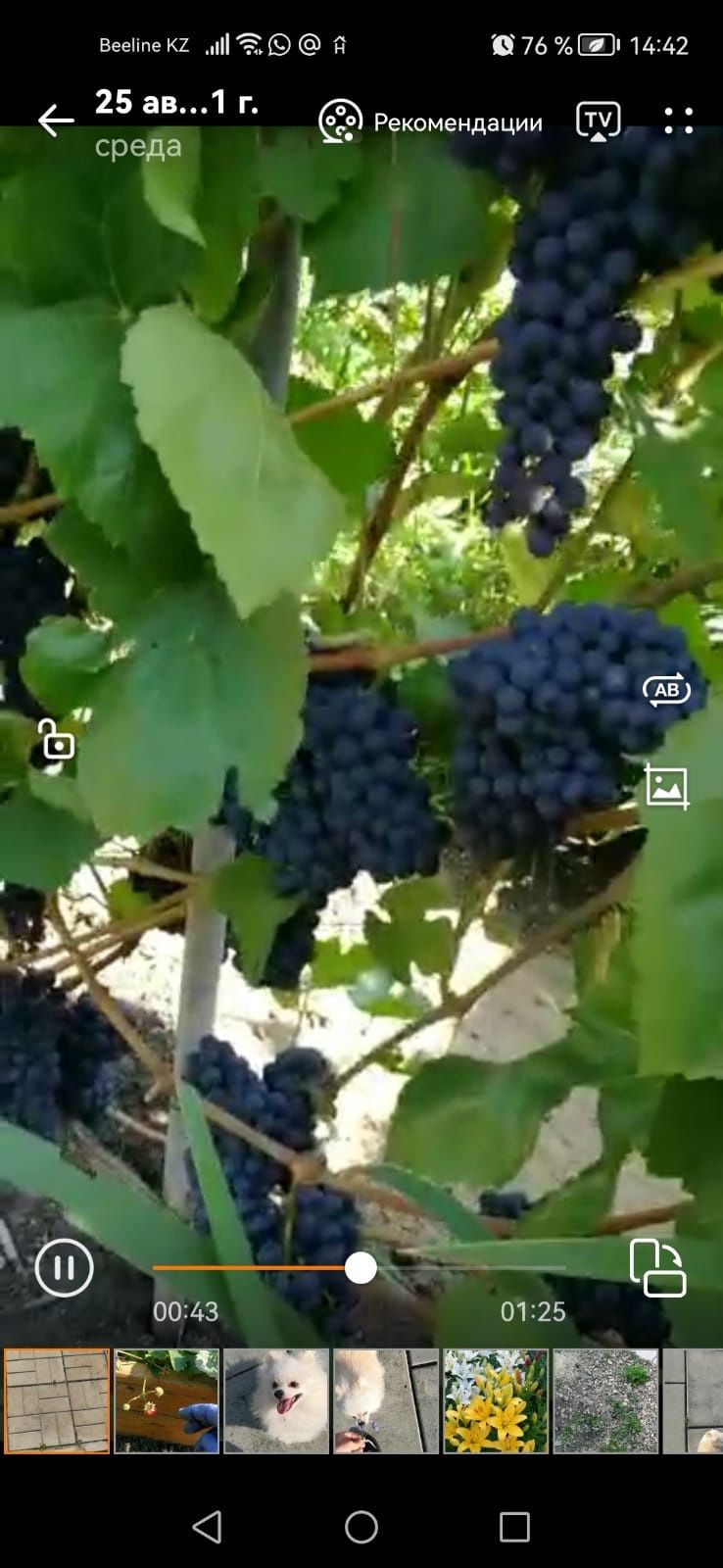Rotate the video orientation
The image size is (723, 1568).
(657, 1267)
